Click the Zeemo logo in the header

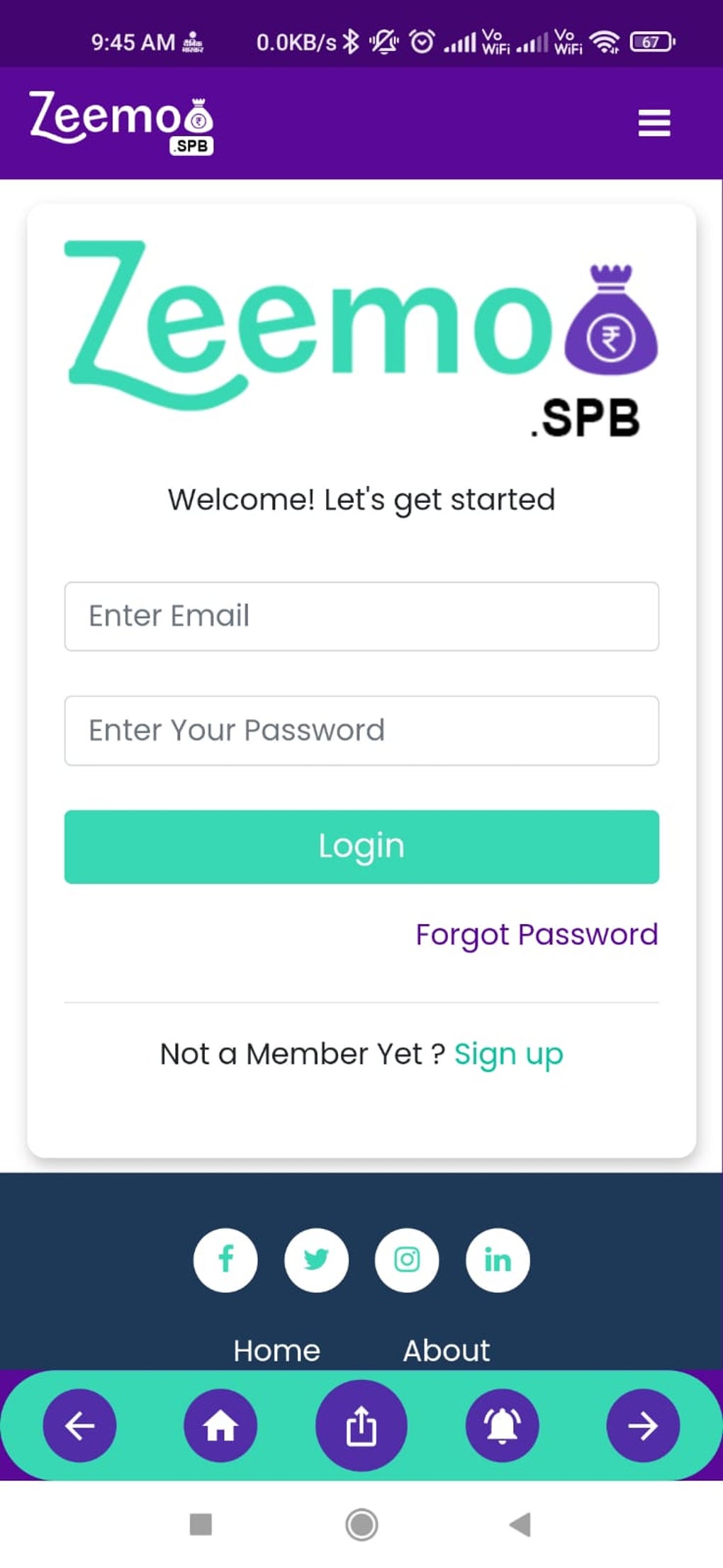[x=120, y=122]
